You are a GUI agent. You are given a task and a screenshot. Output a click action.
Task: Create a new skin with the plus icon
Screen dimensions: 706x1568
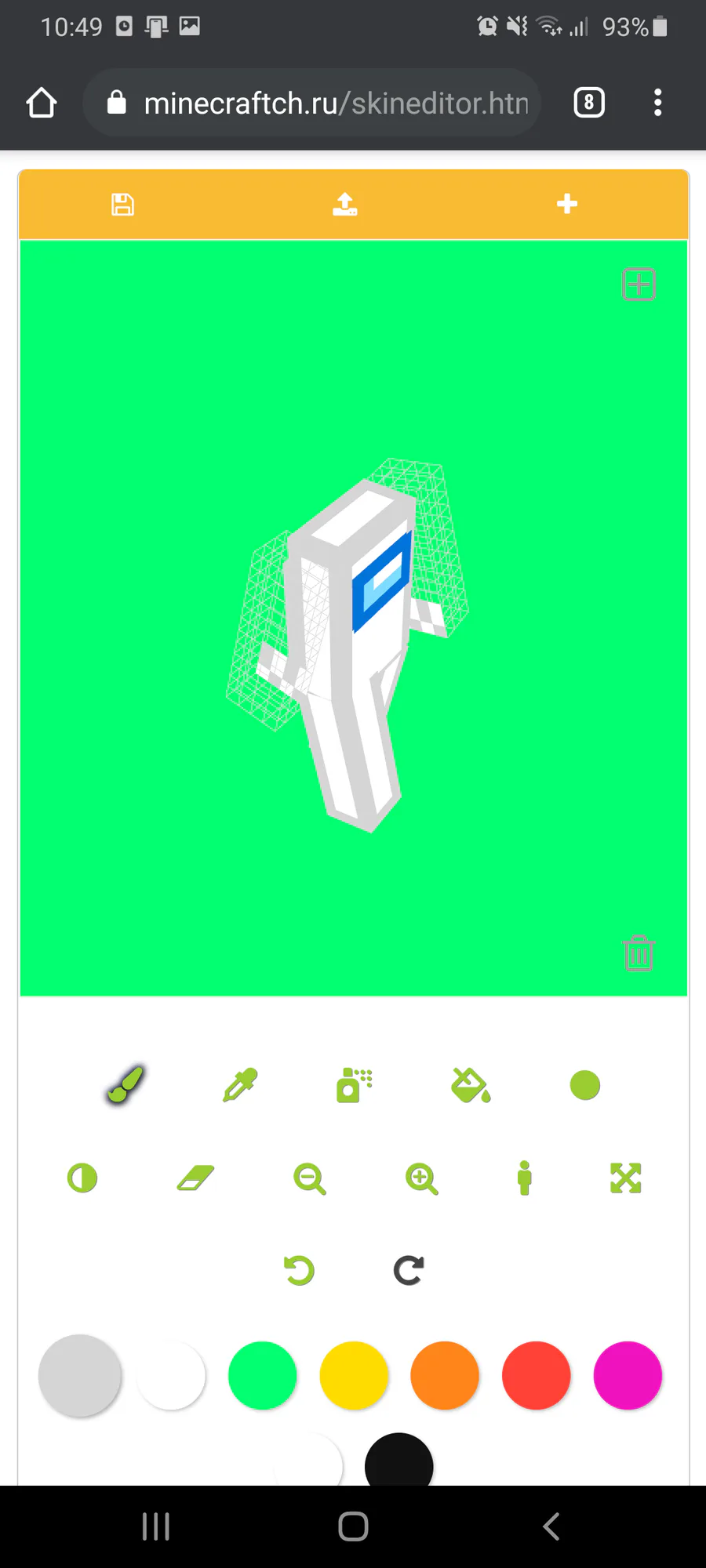coord(567,204)
